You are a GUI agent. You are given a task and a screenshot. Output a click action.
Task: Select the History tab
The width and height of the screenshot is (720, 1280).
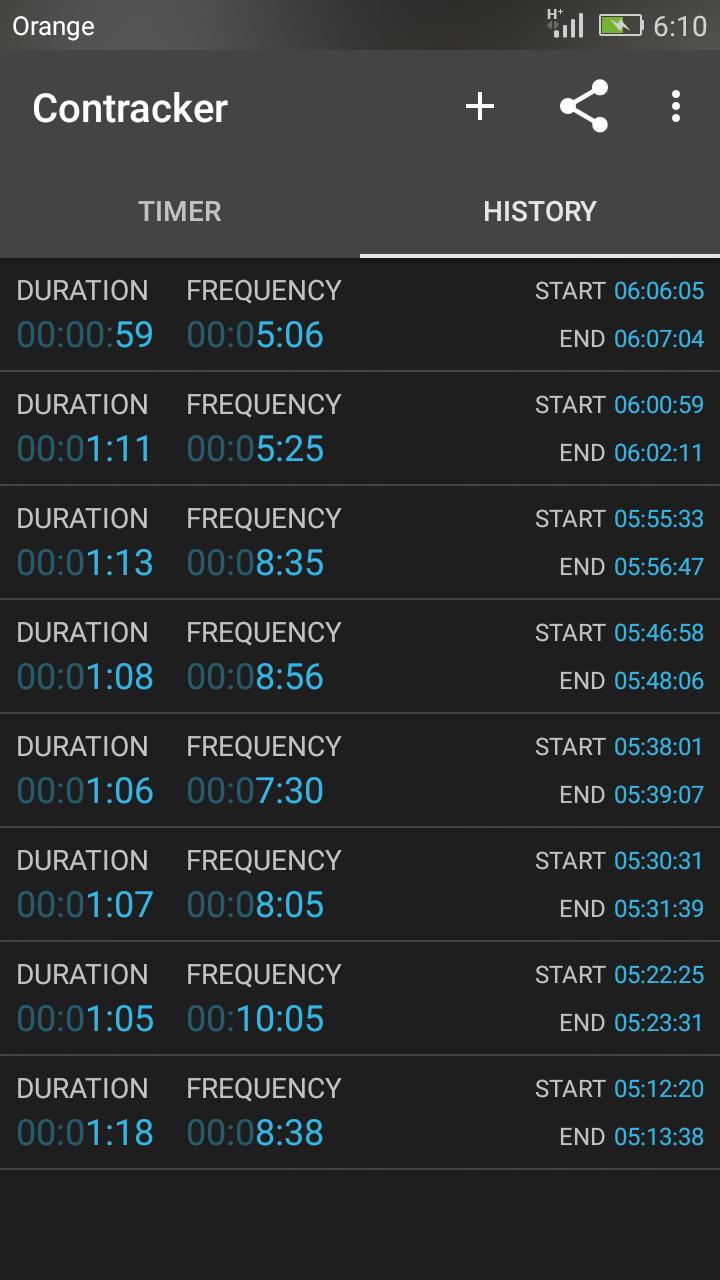(x=540, y=211)
